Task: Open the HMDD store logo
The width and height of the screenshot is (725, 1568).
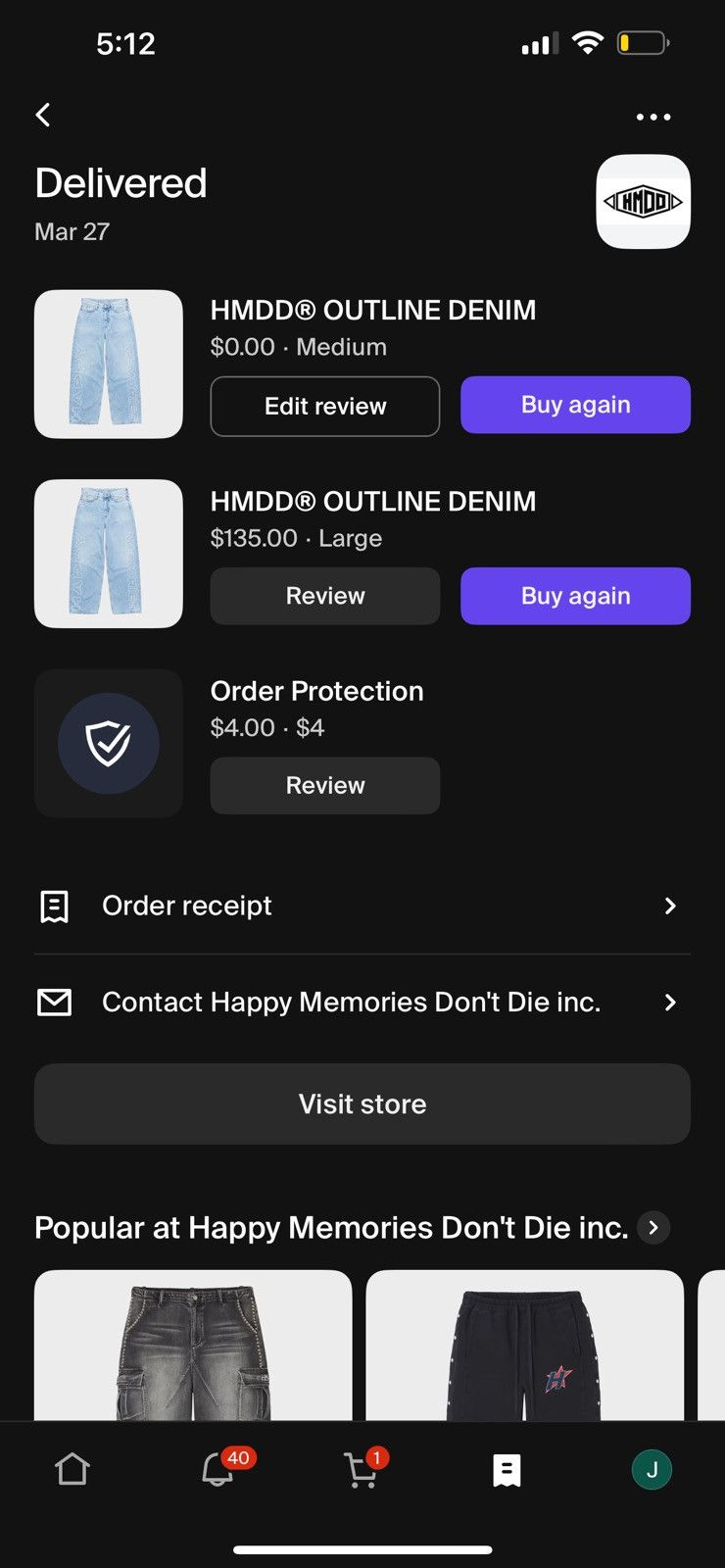Action: click(643, 202)
